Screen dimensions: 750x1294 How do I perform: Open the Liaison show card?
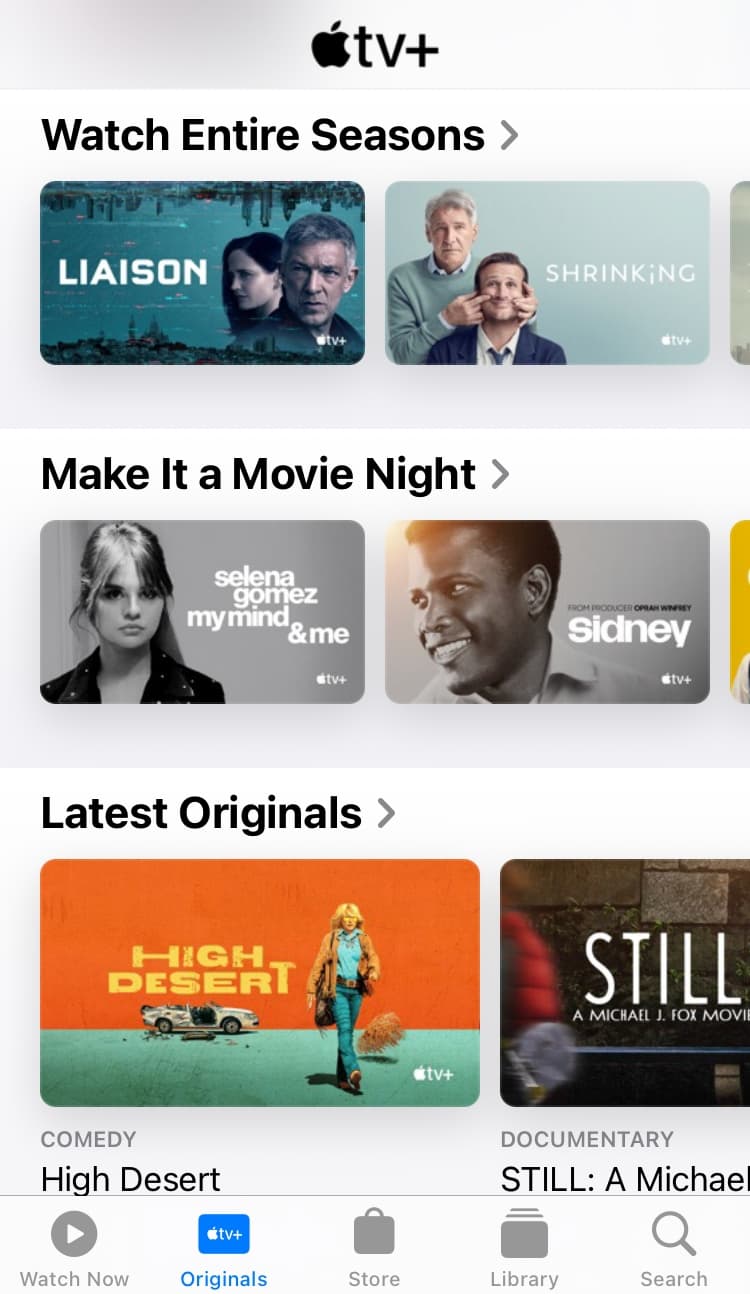click(202, 272)
